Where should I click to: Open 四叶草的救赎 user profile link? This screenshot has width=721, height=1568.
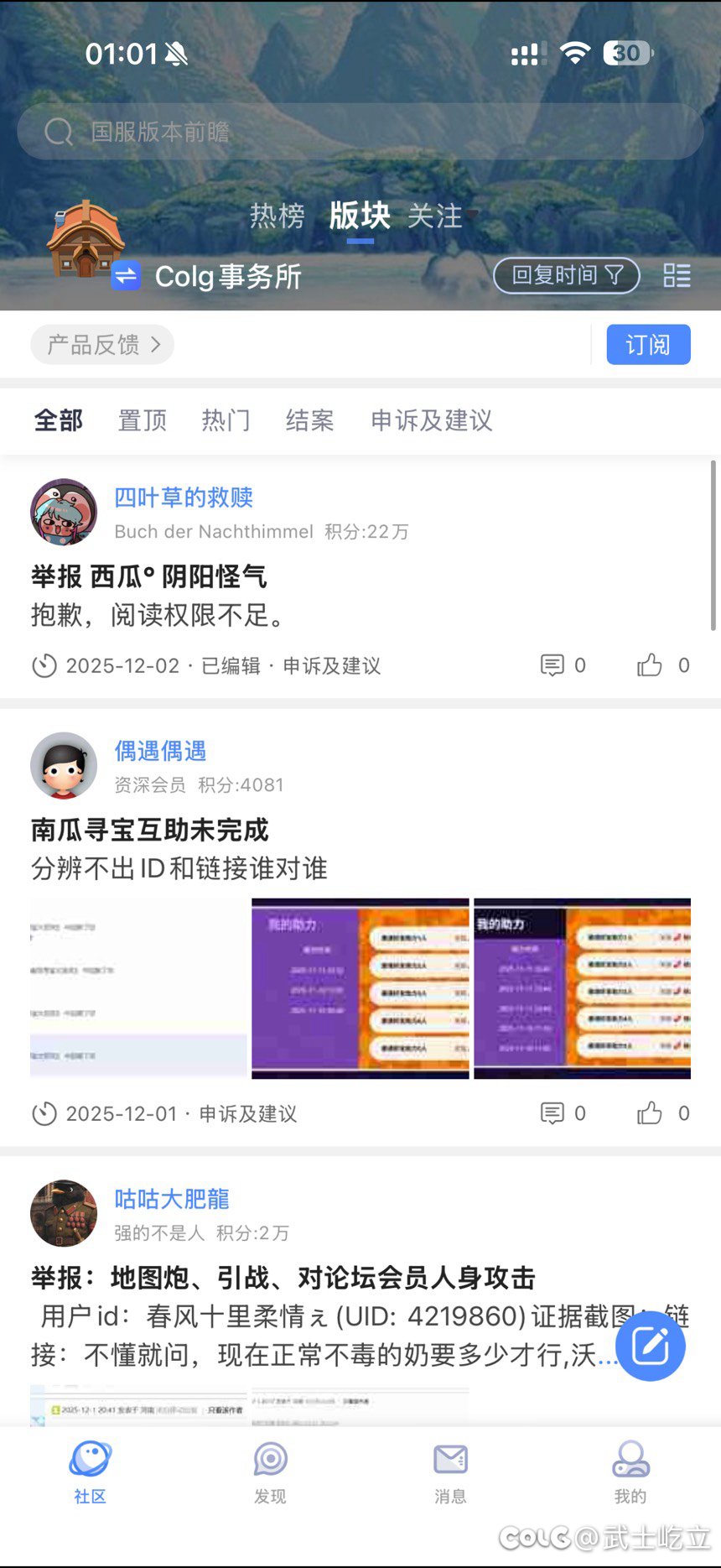(184, 497)
